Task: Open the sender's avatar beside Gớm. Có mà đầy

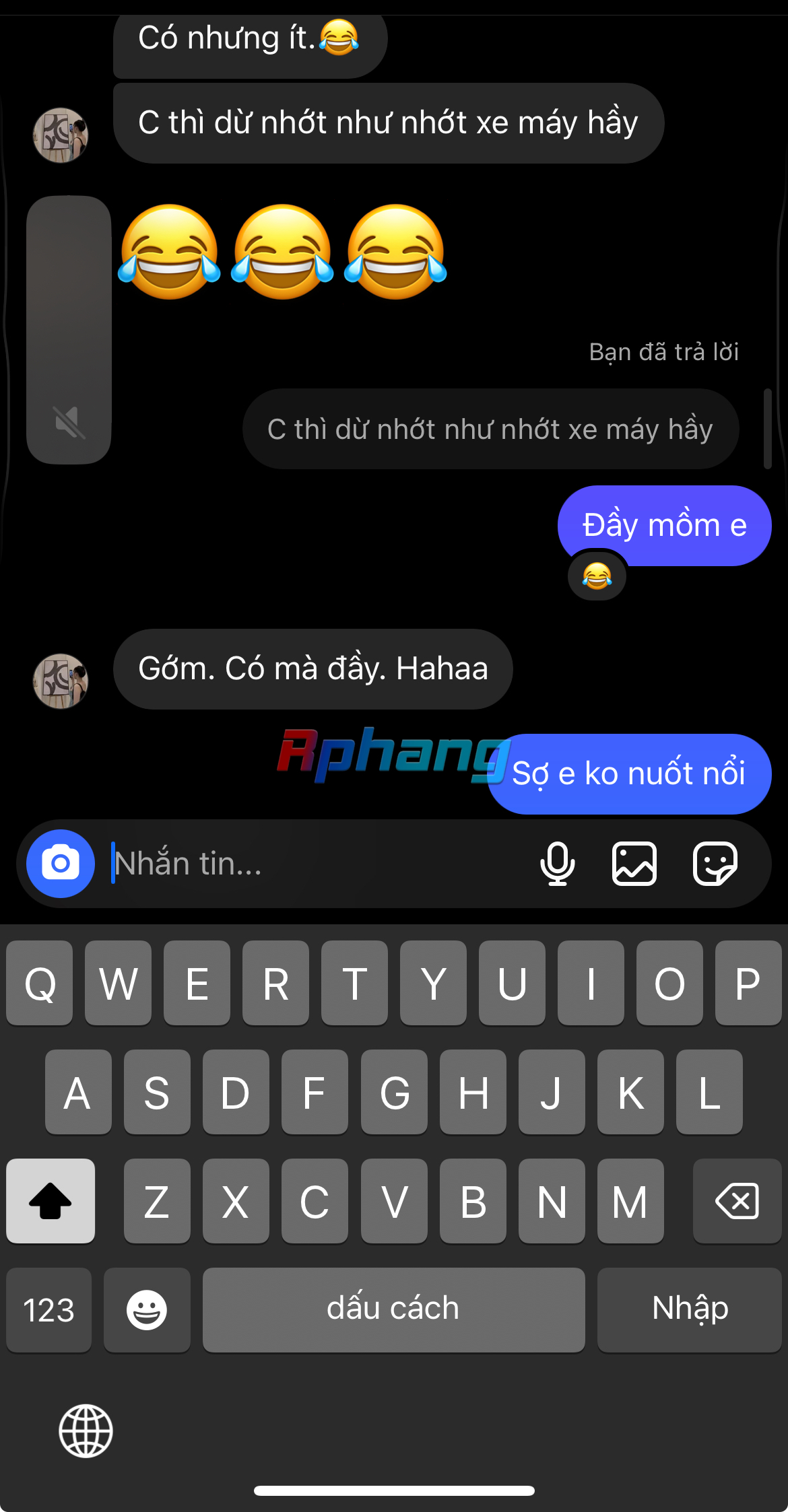Action: [61, 681]
